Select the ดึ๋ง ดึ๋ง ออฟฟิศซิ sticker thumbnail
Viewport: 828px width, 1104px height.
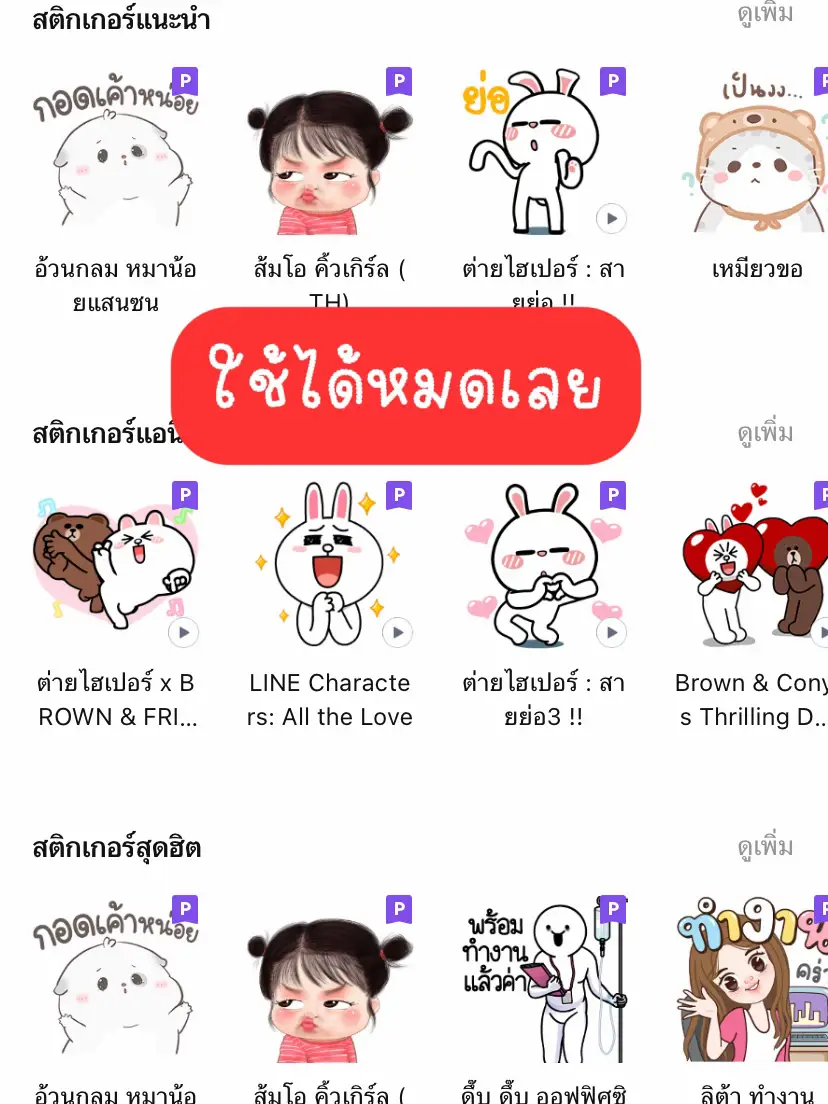pyautogui.click(x=545, y=980)
